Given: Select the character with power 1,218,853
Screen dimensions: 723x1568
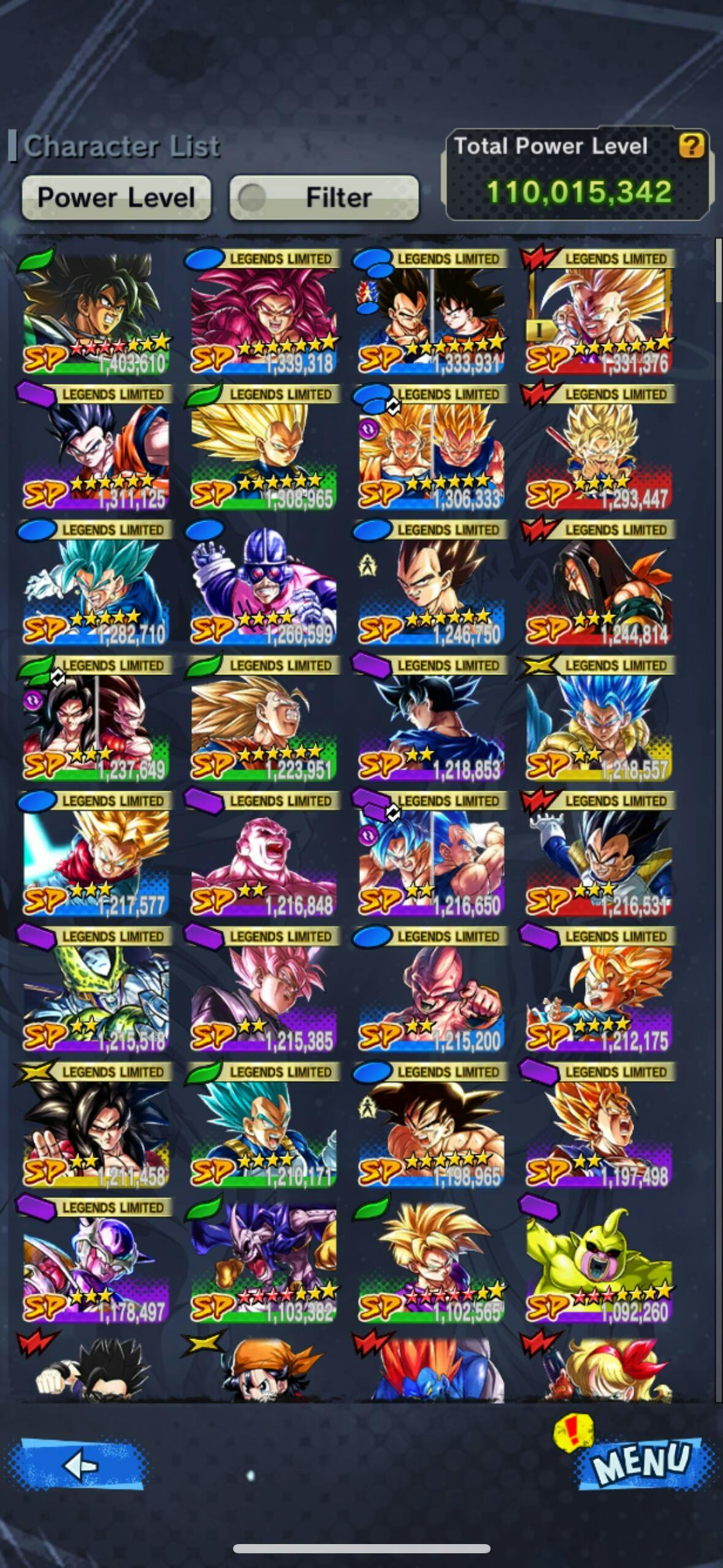Looking at the screenshot, I should (431, 718).
